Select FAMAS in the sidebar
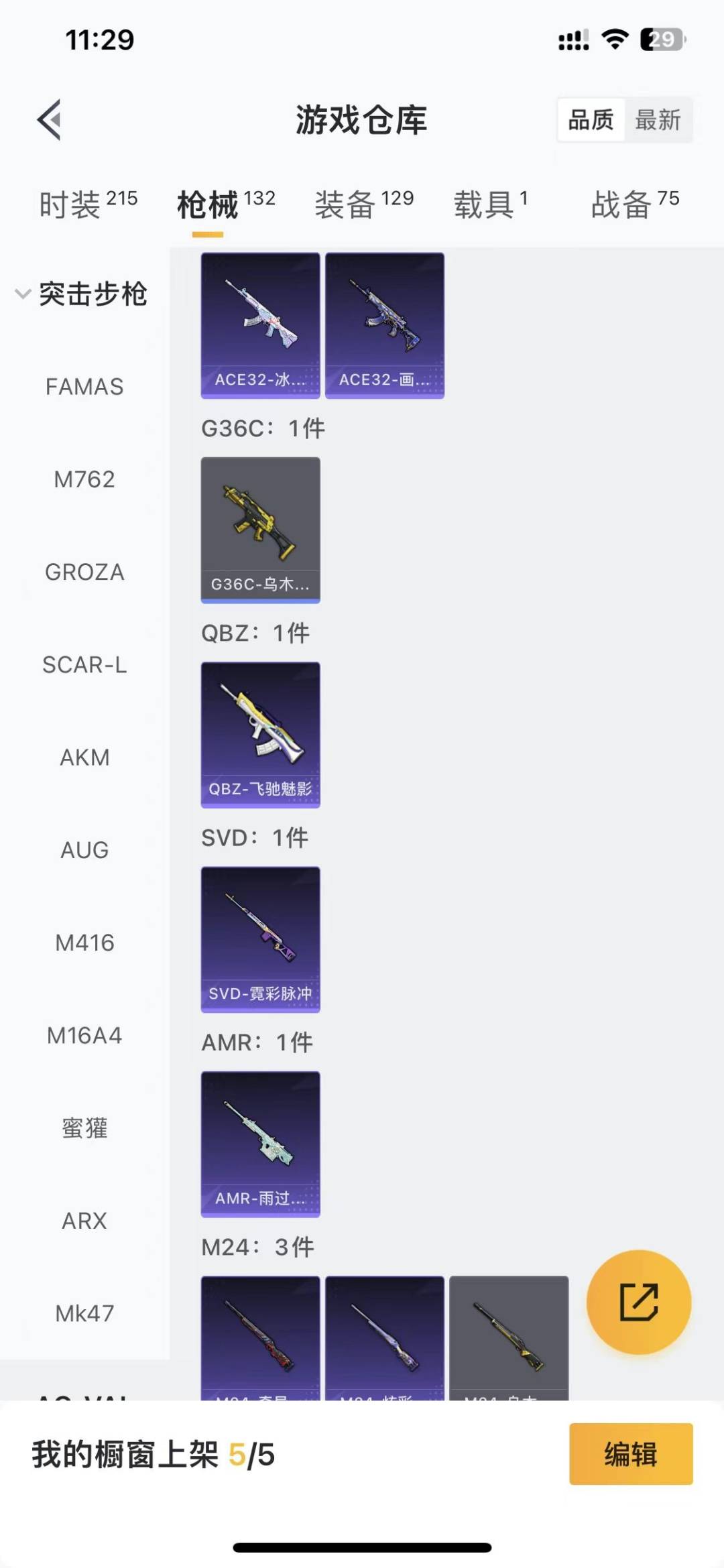The height and width of the screenshot is (1568, 724). [x=84, y=386]
